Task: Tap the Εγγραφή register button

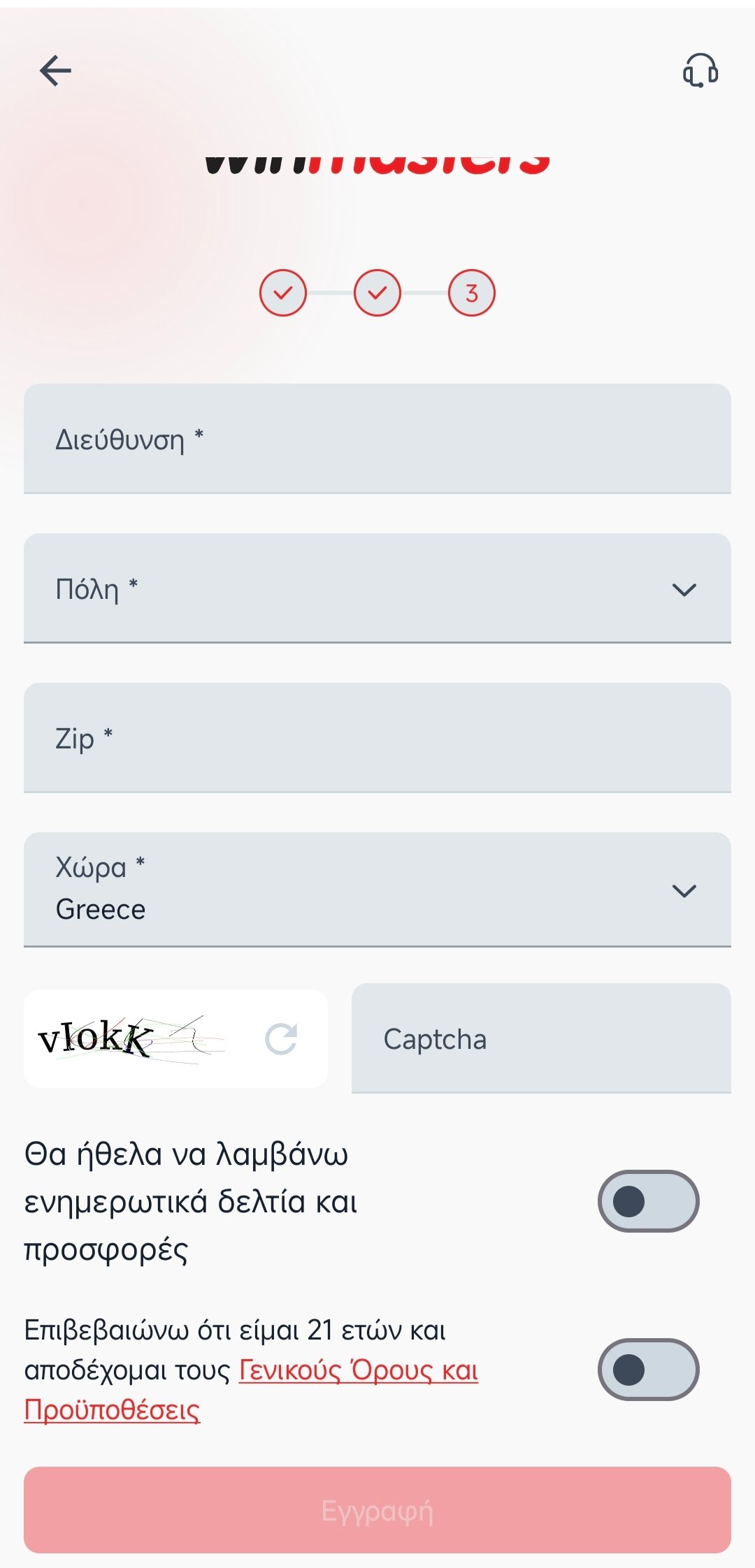Action: coord(377,1510)
